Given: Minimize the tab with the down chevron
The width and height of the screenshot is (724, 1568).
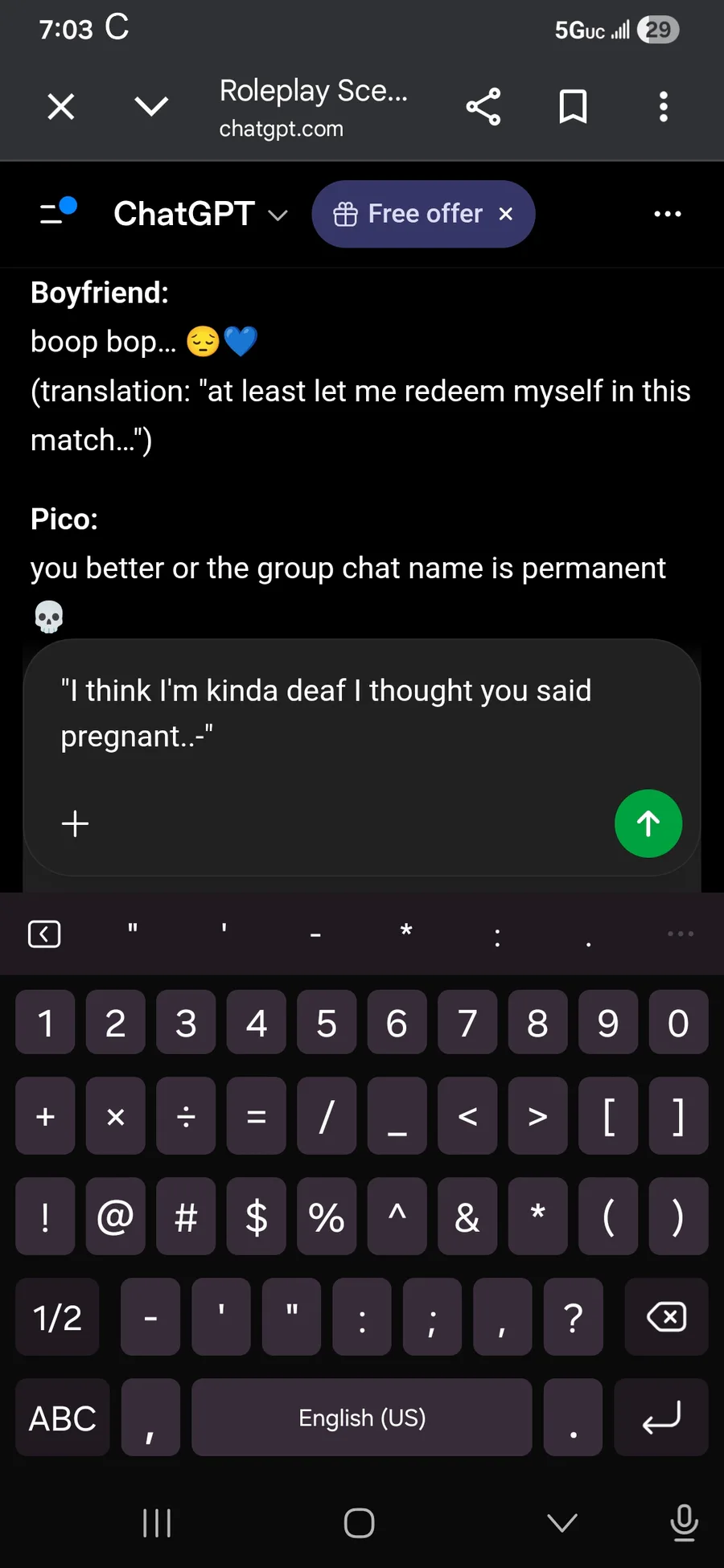Looking at the screenshot, I should [151, 106].
